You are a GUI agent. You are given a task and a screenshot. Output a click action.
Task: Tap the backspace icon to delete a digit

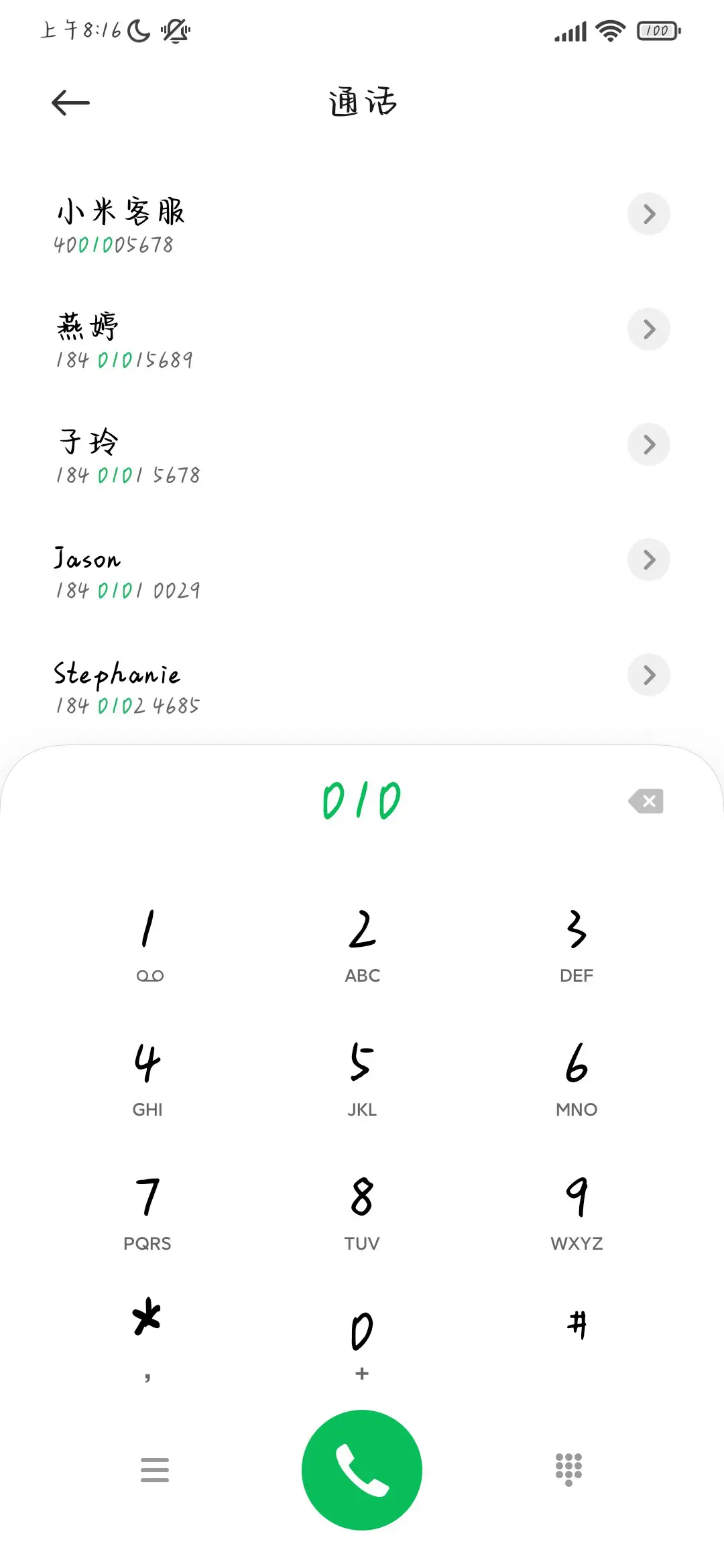pyautogui.click(x=646, y=801)
